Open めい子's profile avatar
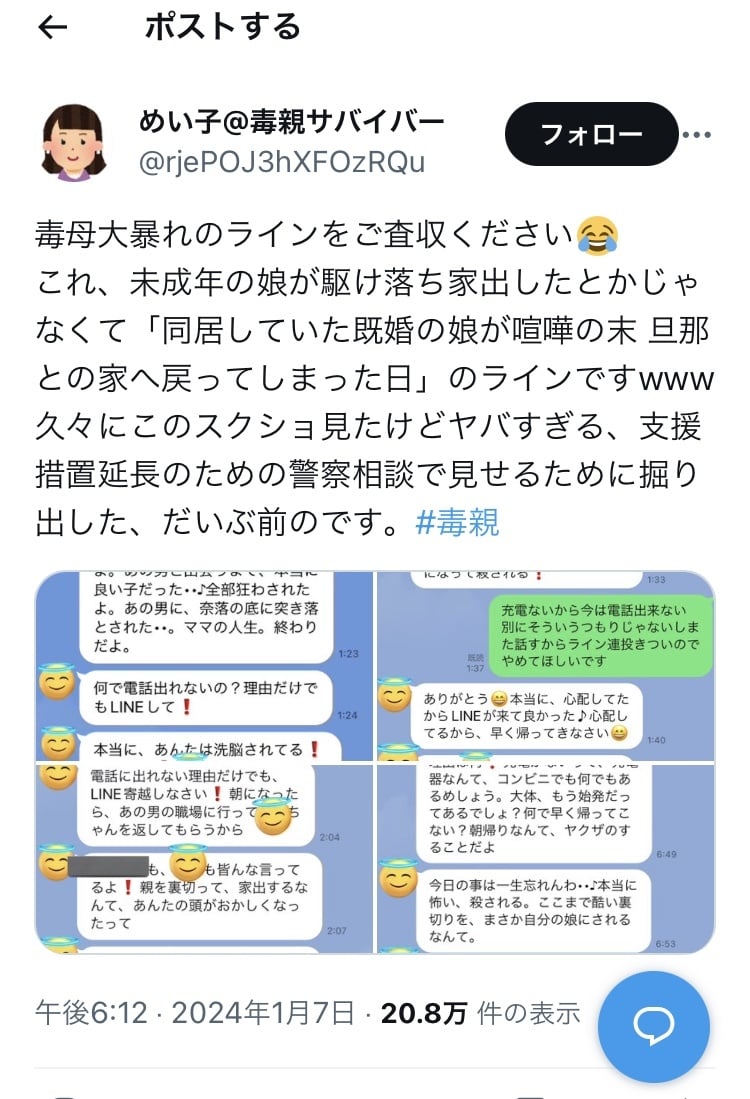 [73, 140]
